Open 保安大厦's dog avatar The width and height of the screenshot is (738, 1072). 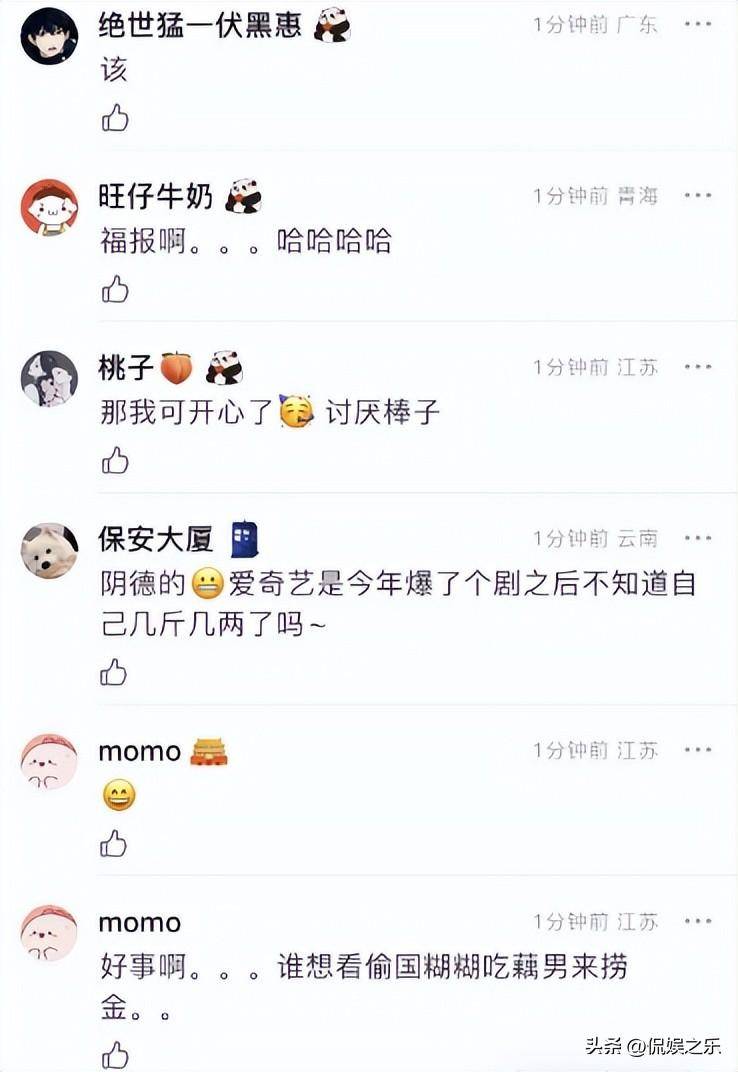pos(49,550)
